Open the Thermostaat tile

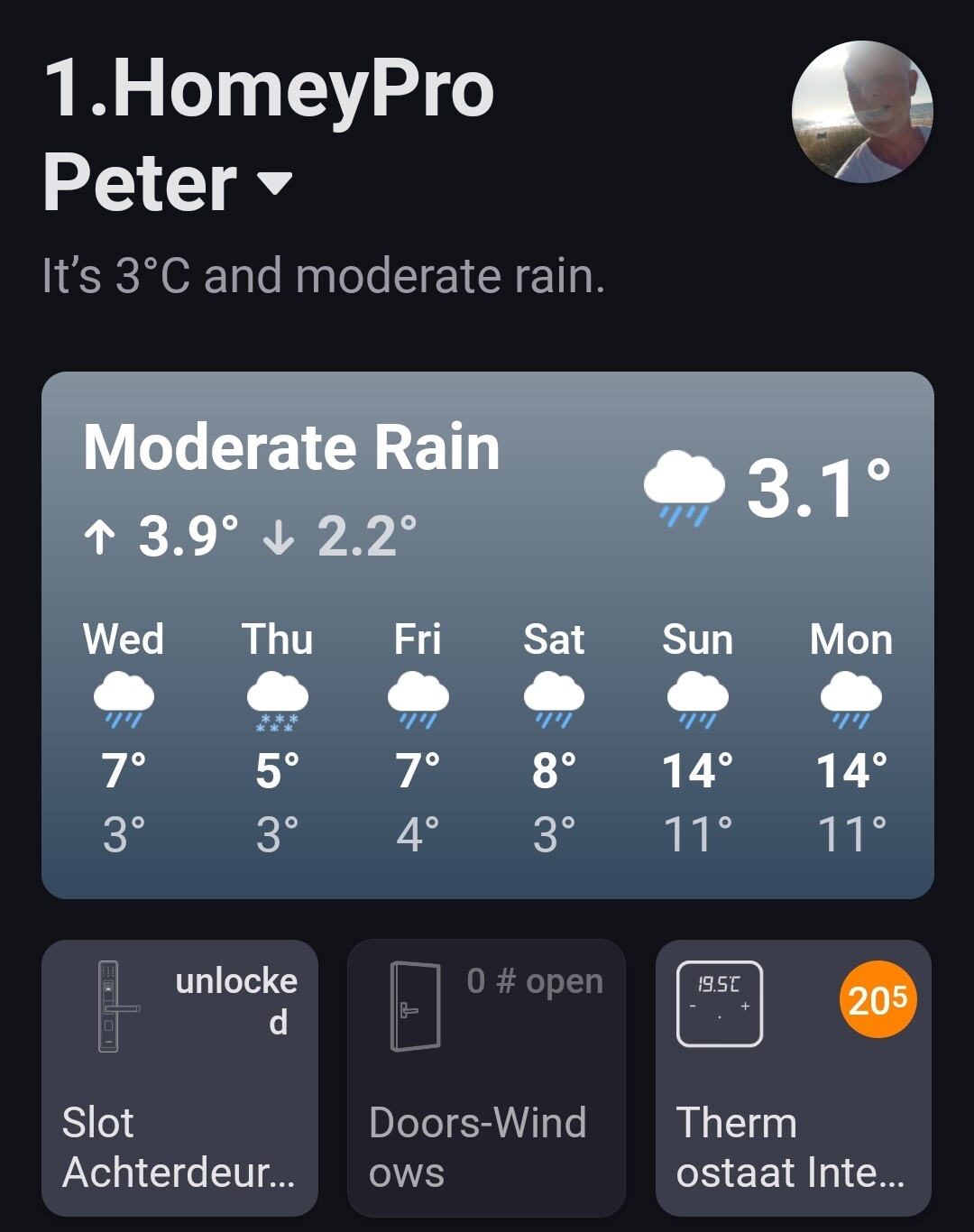click(x=793, y=1078)
